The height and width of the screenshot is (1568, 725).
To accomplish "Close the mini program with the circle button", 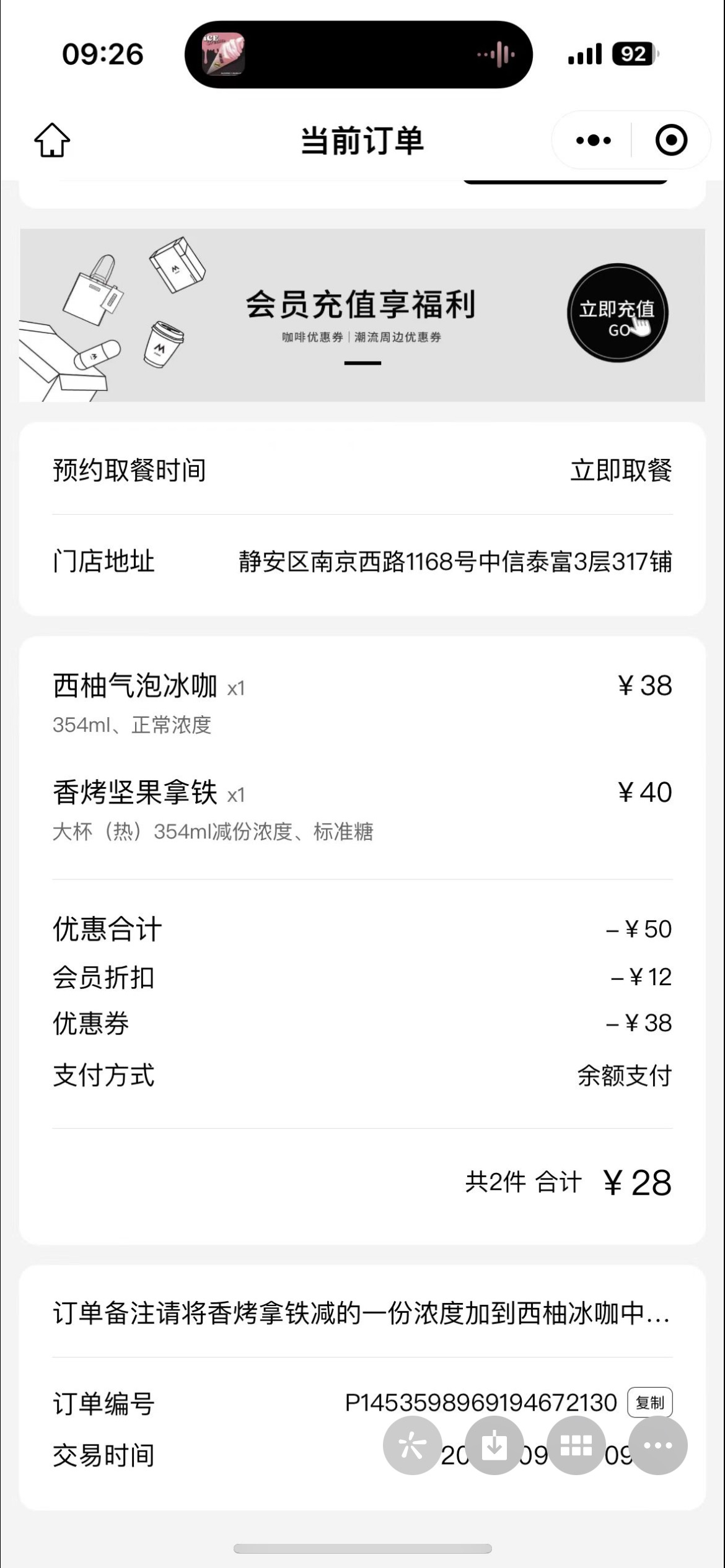I will click(671, 140).
